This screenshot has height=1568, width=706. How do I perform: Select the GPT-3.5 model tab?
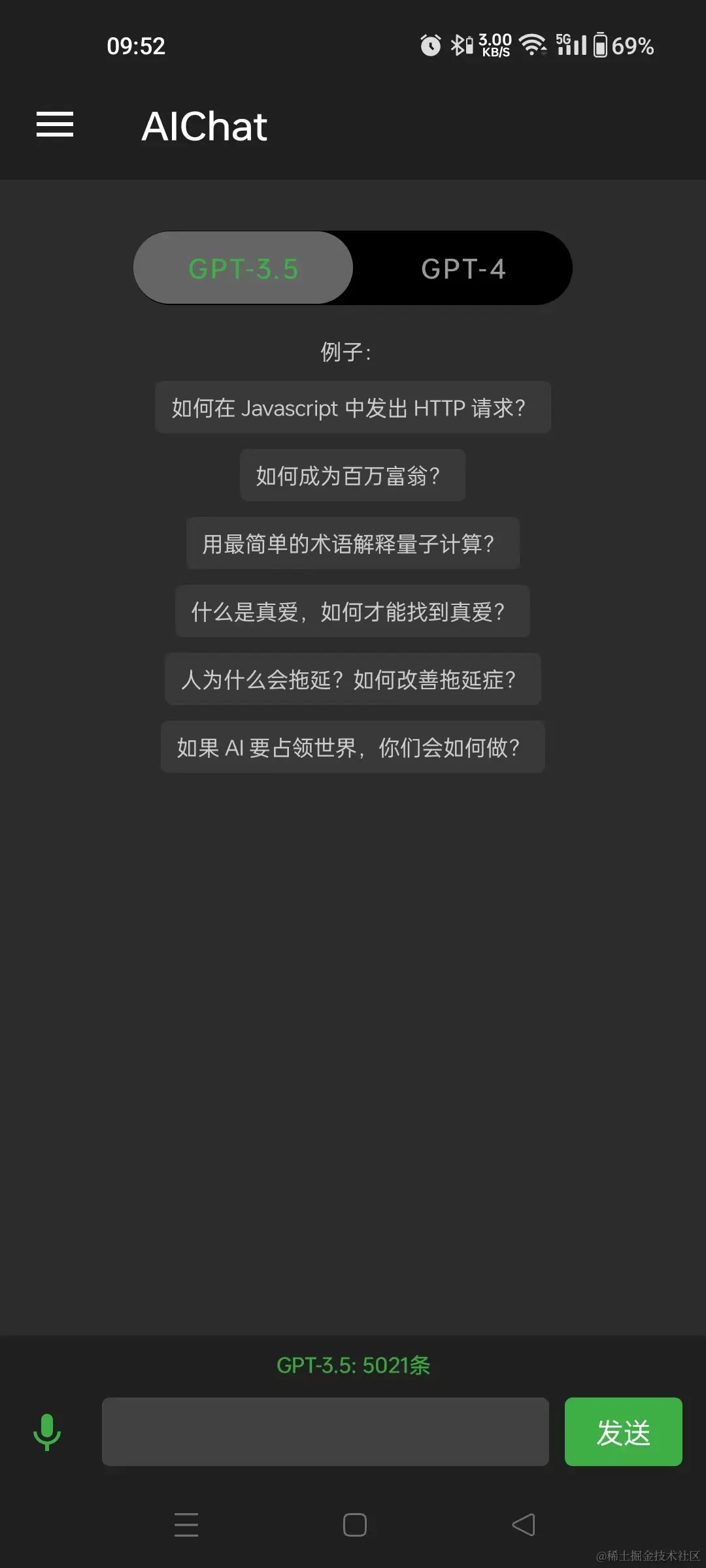pyautogui.click(x=243, y=269)
